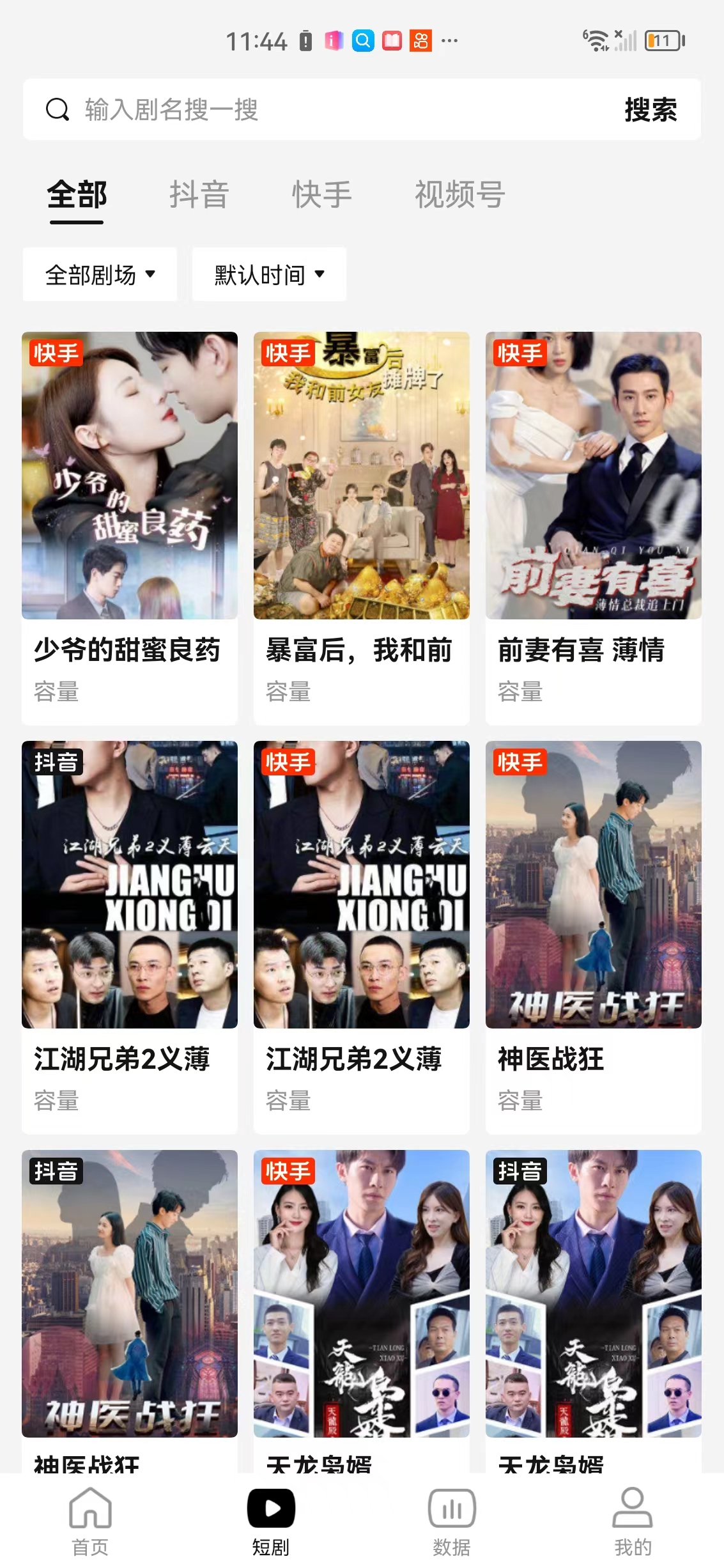Go to the 首页 tab
This screenshot has width=724, height=1568.
pyautogui.click(x=90, y=1521)
